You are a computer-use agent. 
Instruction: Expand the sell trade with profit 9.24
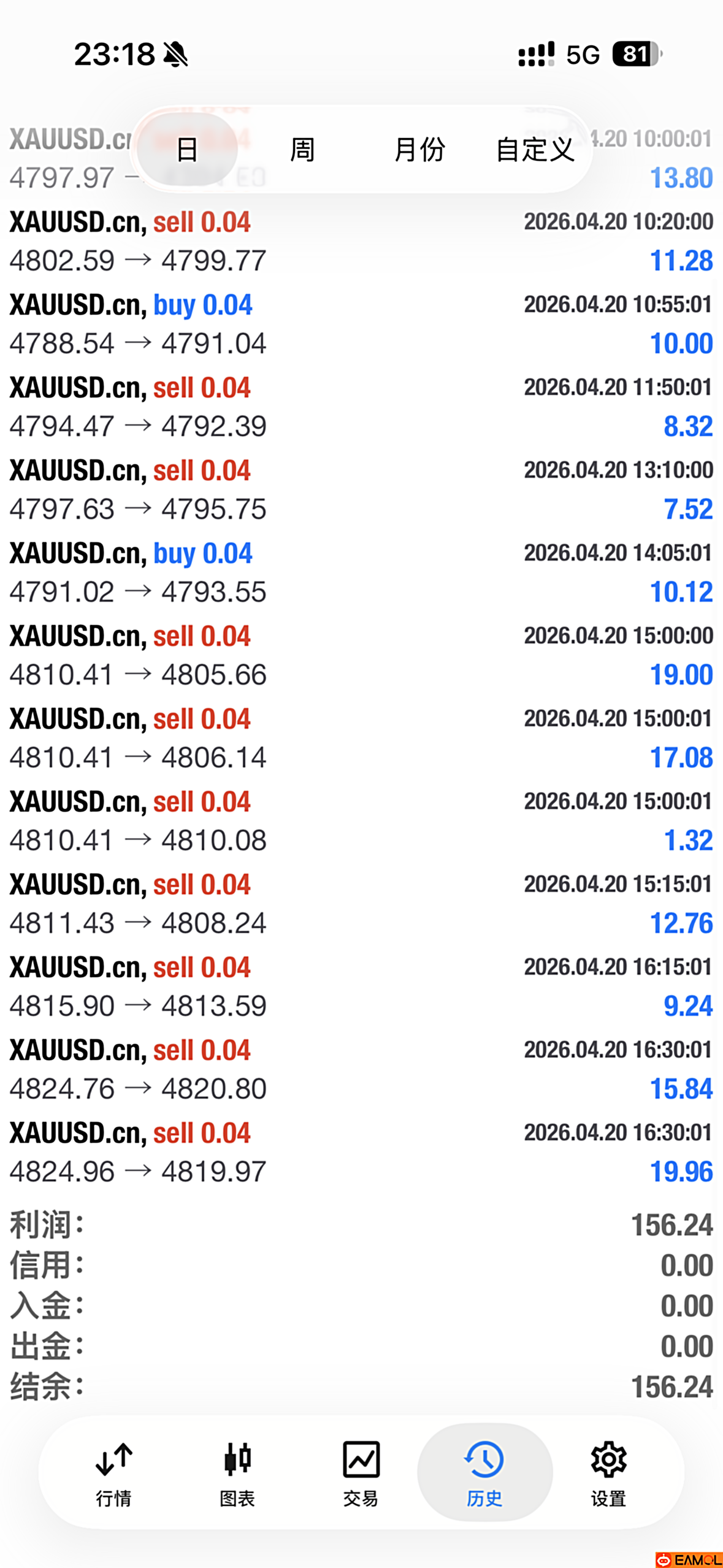pyautogui.click(x=361, y=986)
